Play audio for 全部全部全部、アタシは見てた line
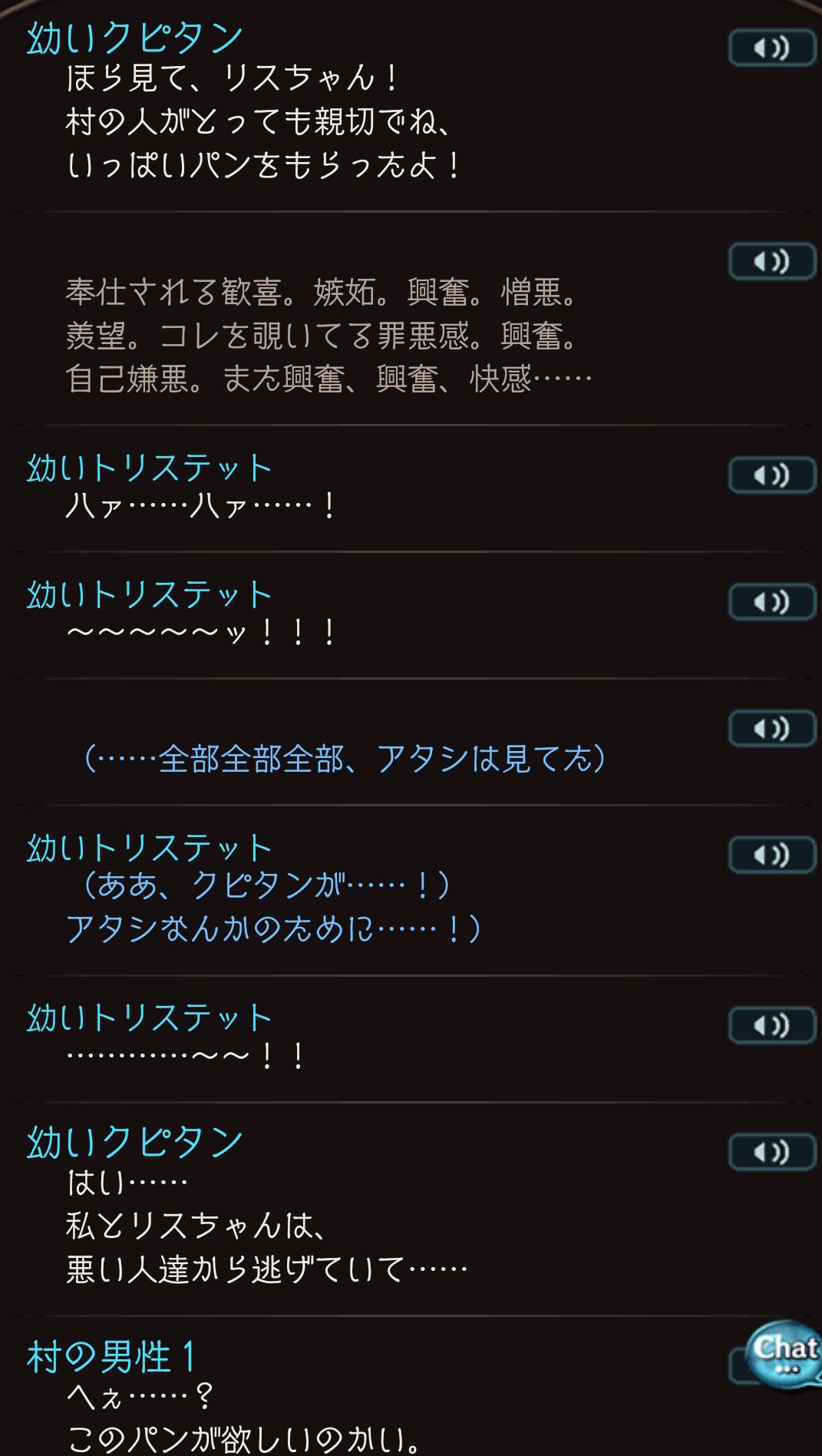 (771, 729)
